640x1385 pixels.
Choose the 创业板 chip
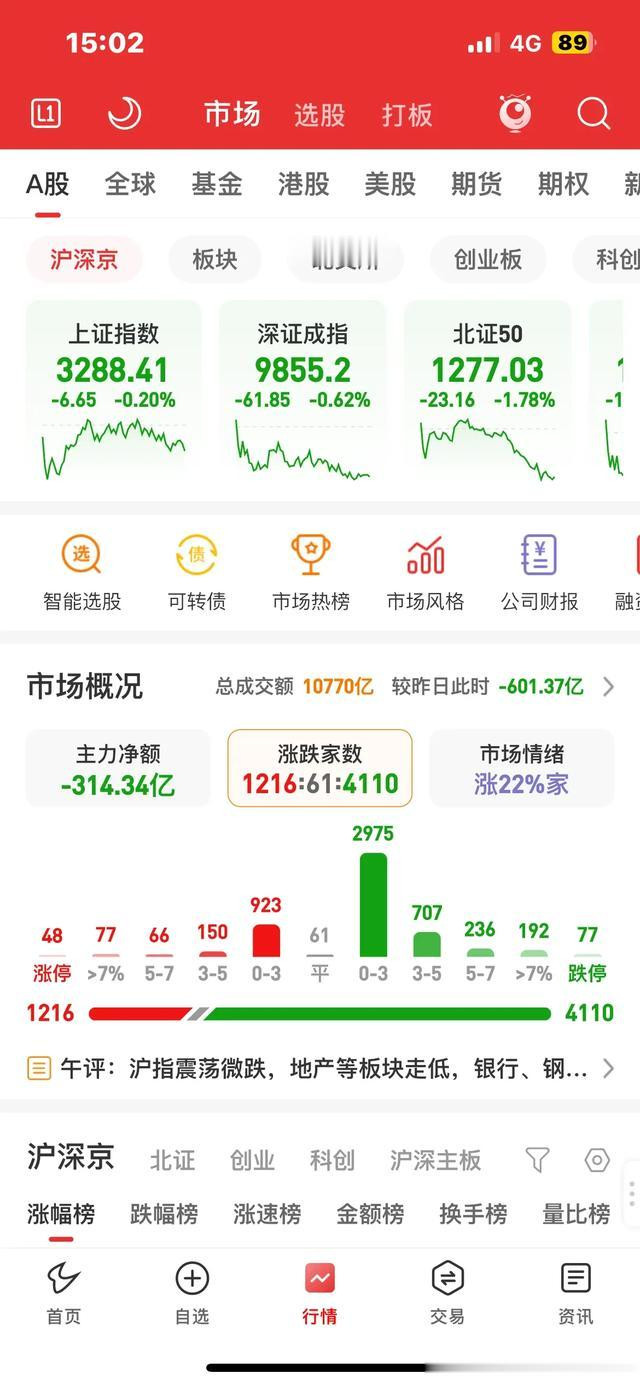488,260
